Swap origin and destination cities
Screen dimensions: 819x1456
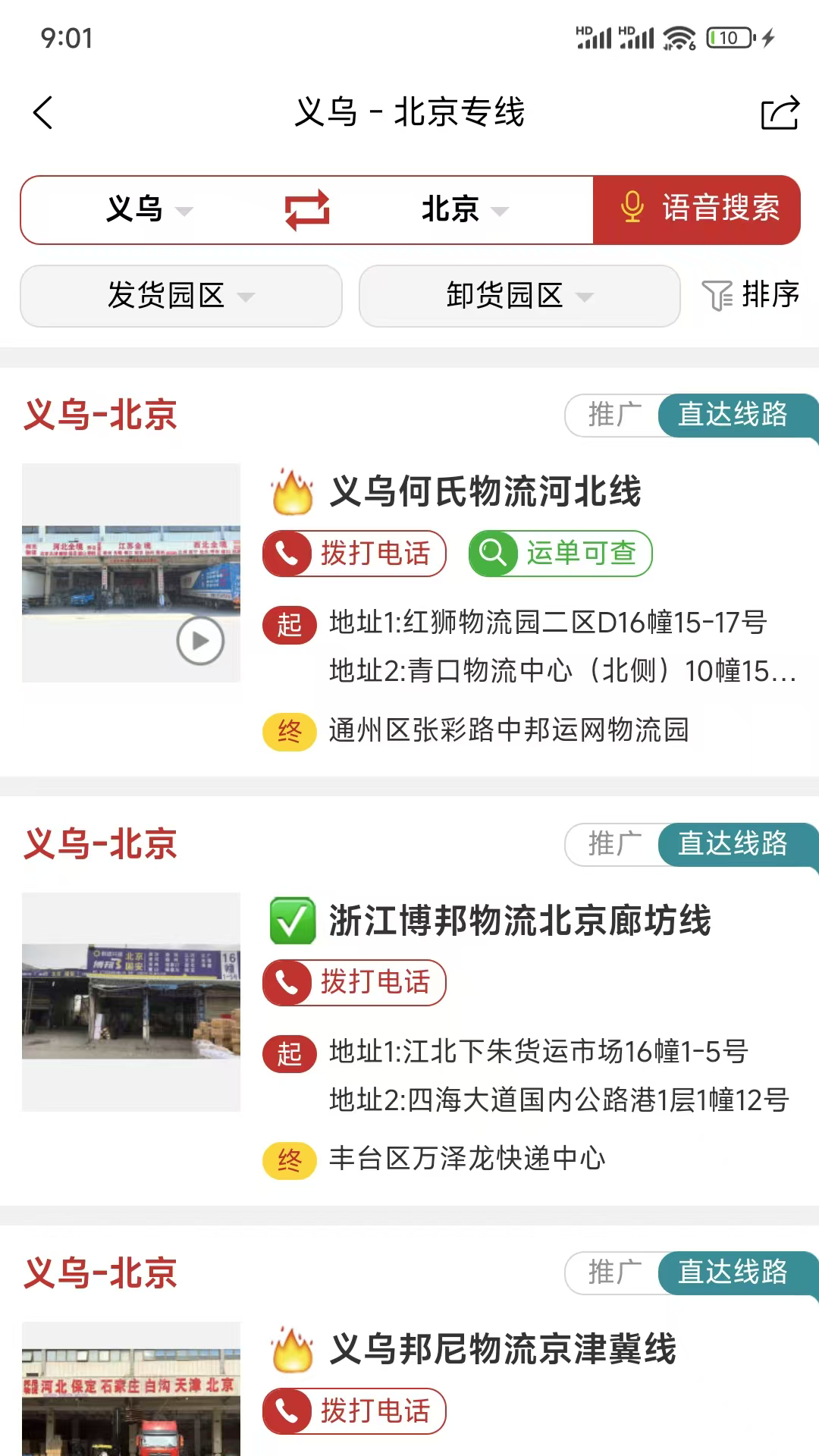307,210
